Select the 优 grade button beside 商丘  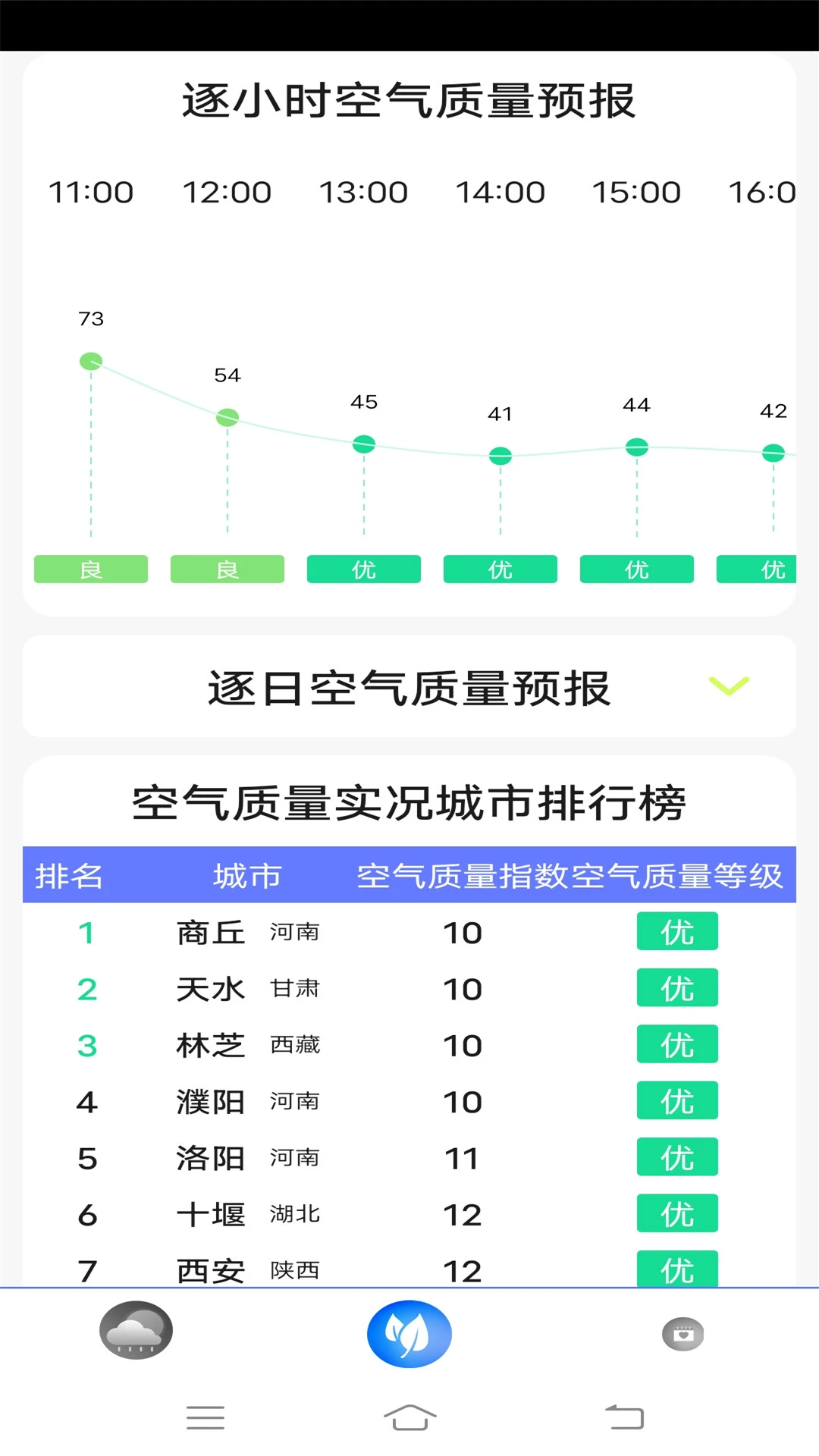677,932
